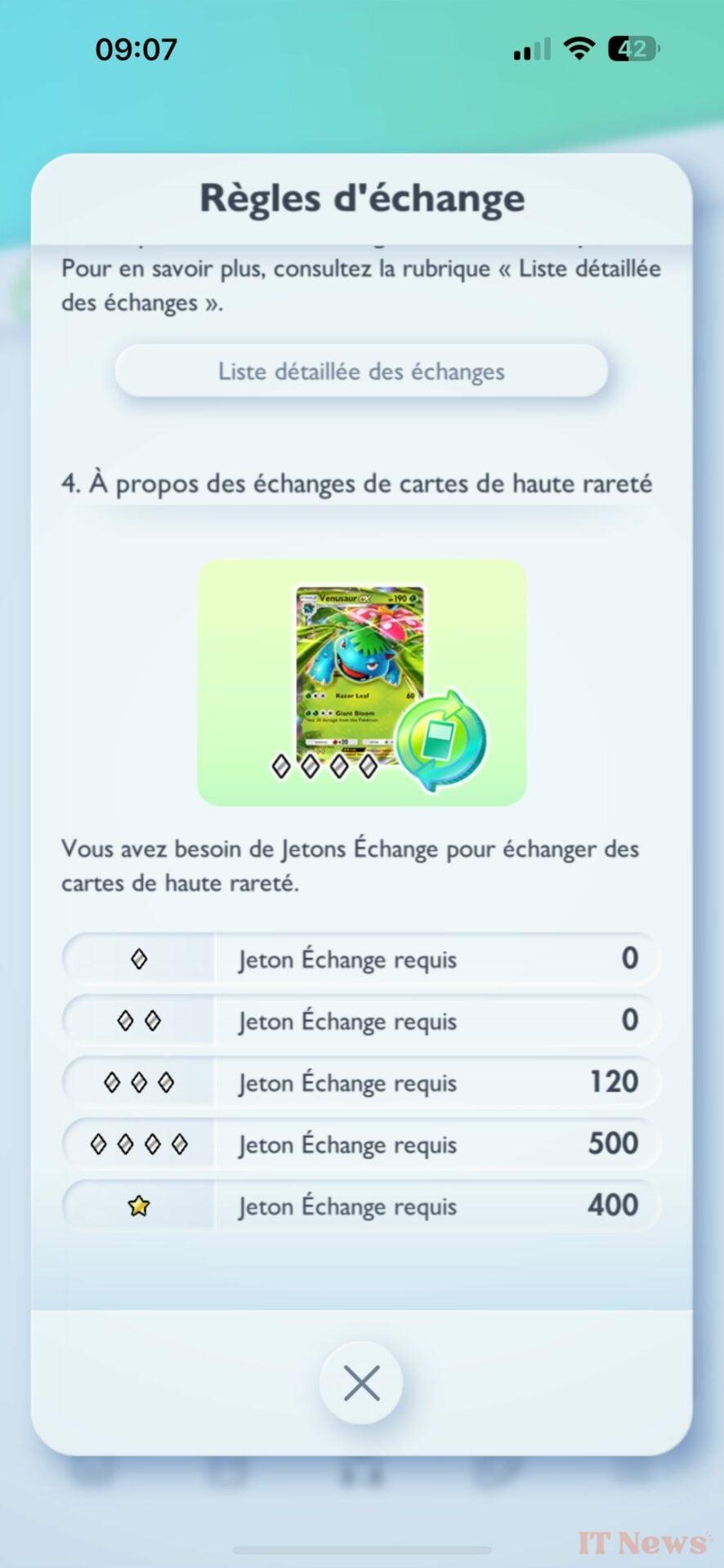Tap the time display showing 09:07
Screen dimensions: 724x1568
(135, 48)
